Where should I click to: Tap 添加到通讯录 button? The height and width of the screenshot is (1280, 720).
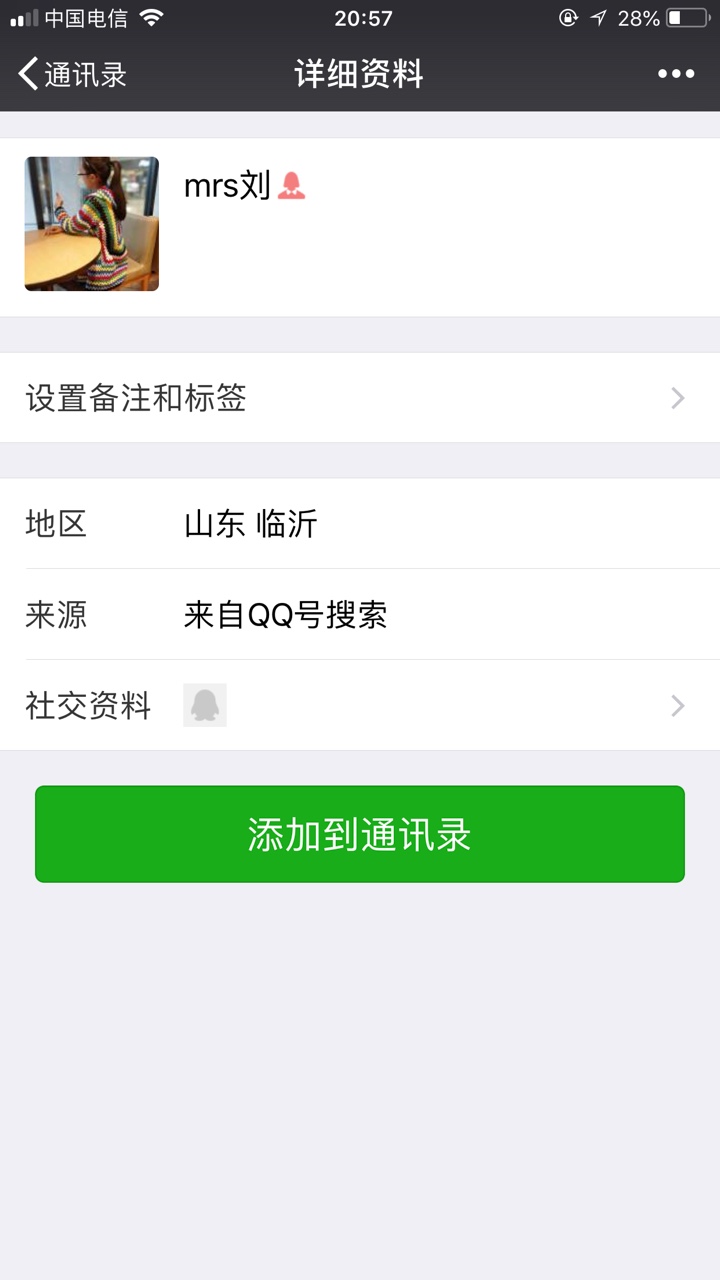point(360,834)
